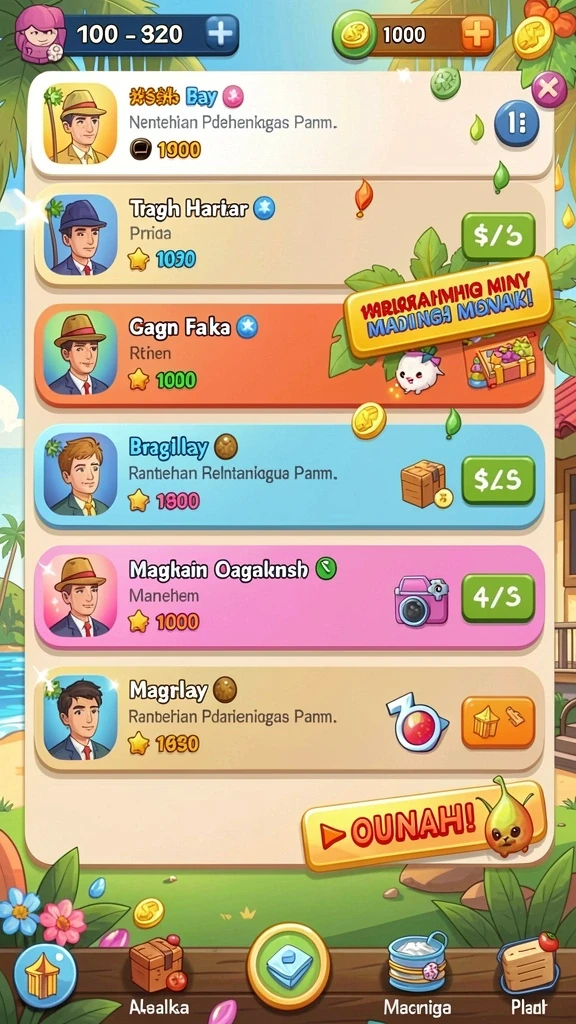Open the central green round button

tap(289, 965)
